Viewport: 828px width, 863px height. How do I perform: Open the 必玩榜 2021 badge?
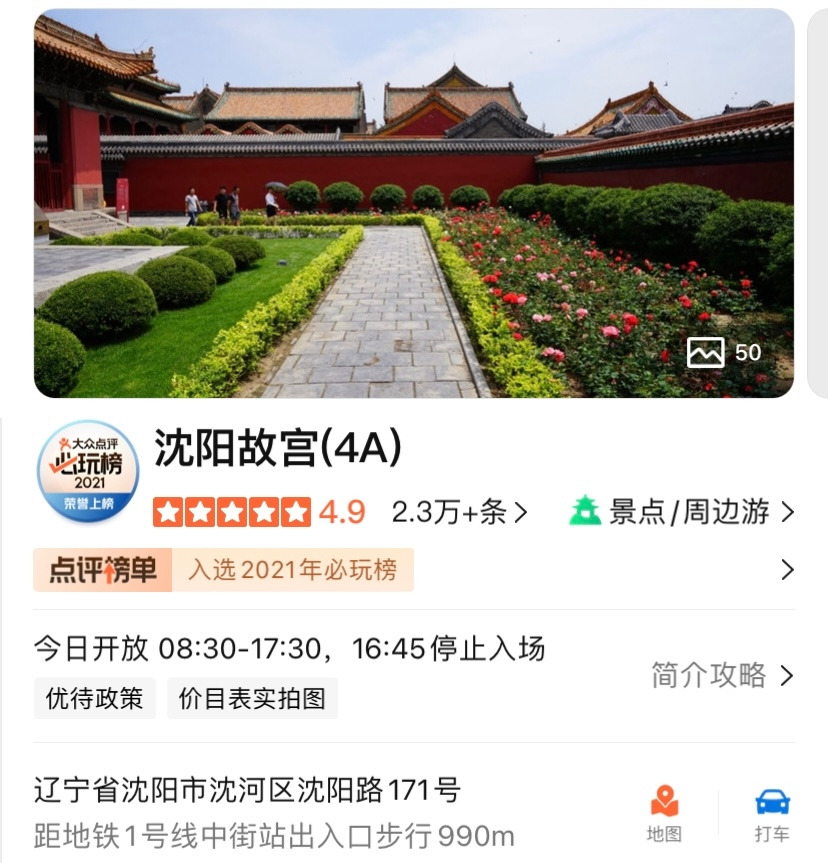point(88,470)
